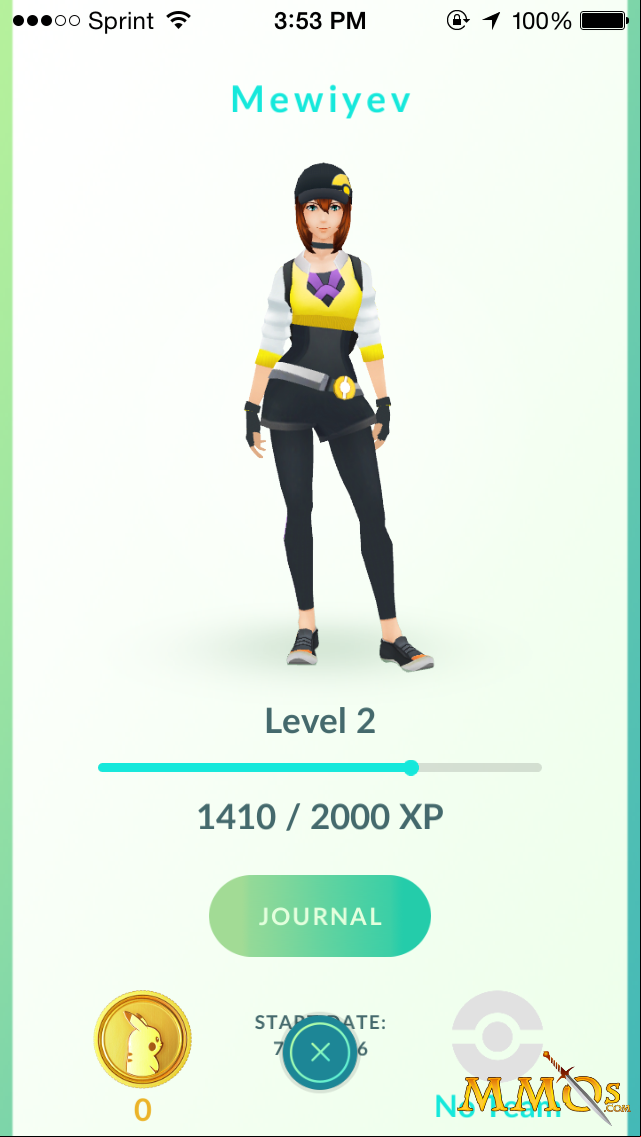Tap the gold Pikachu coin
Screen dimensions: 641x1137
[x=143, y=1038]
